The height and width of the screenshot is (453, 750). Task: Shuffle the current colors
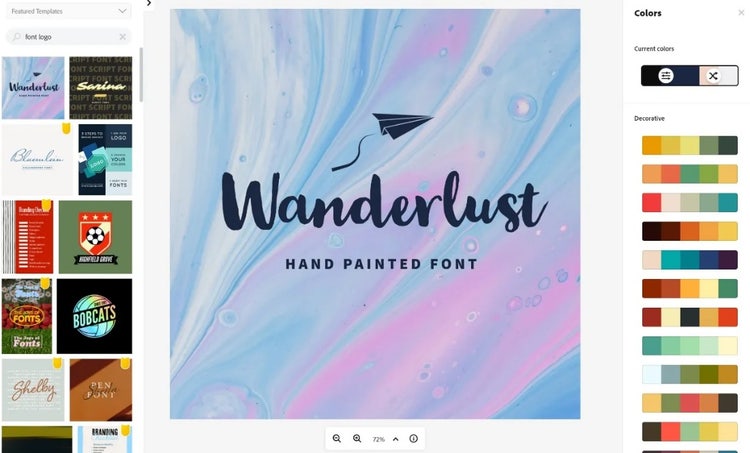click(x=713, y=76)
